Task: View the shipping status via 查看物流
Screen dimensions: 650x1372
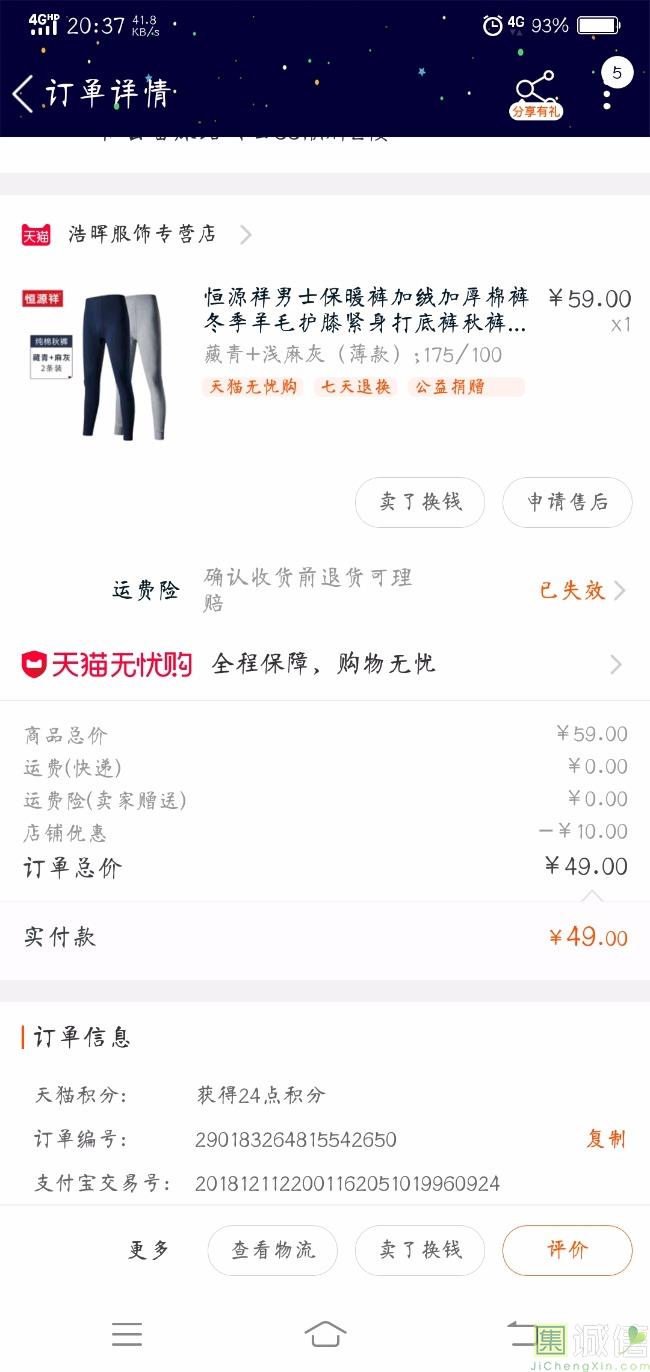Action: 272,1250
